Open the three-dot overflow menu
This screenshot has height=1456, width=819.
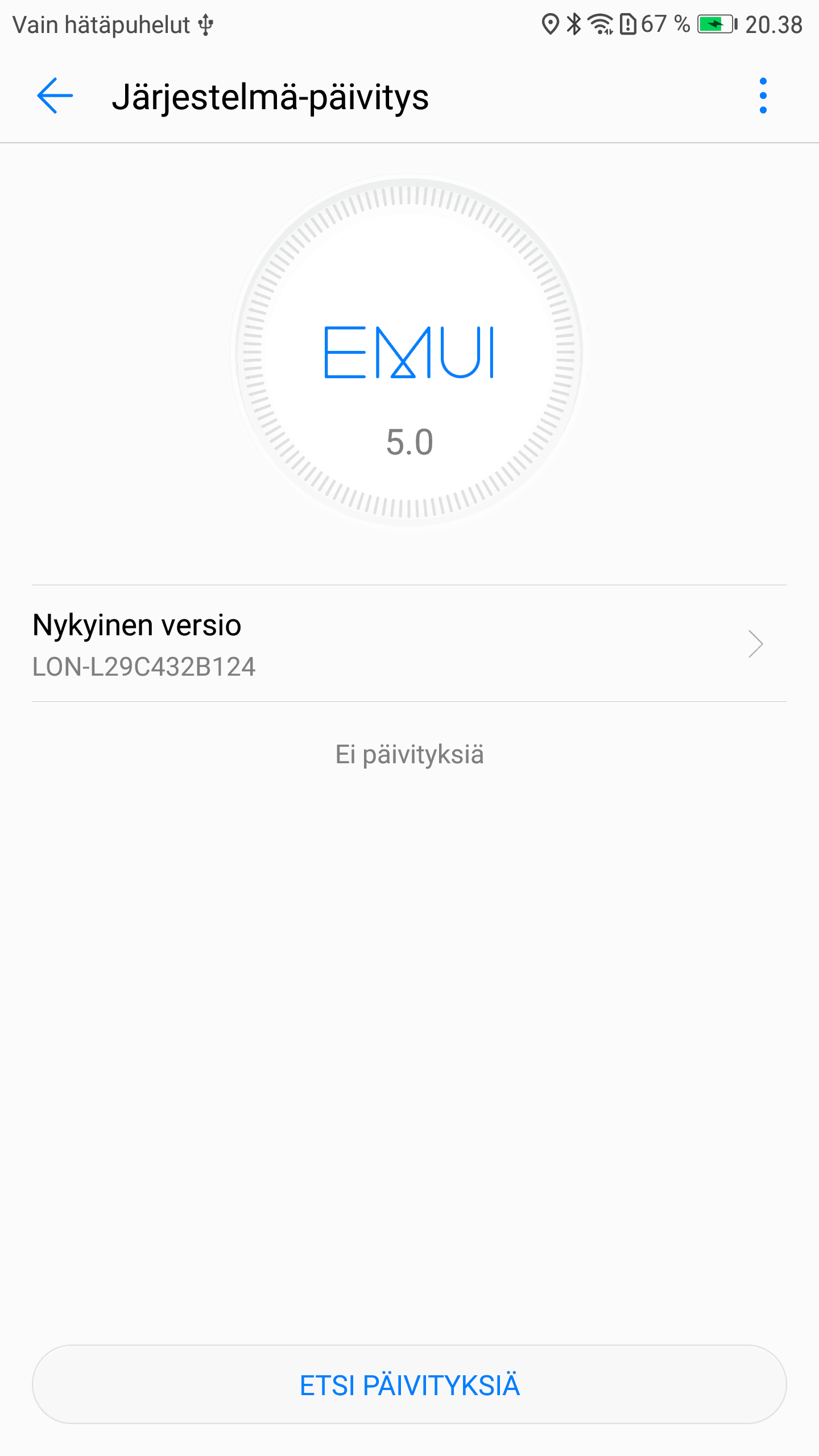[x=763, y=96]
